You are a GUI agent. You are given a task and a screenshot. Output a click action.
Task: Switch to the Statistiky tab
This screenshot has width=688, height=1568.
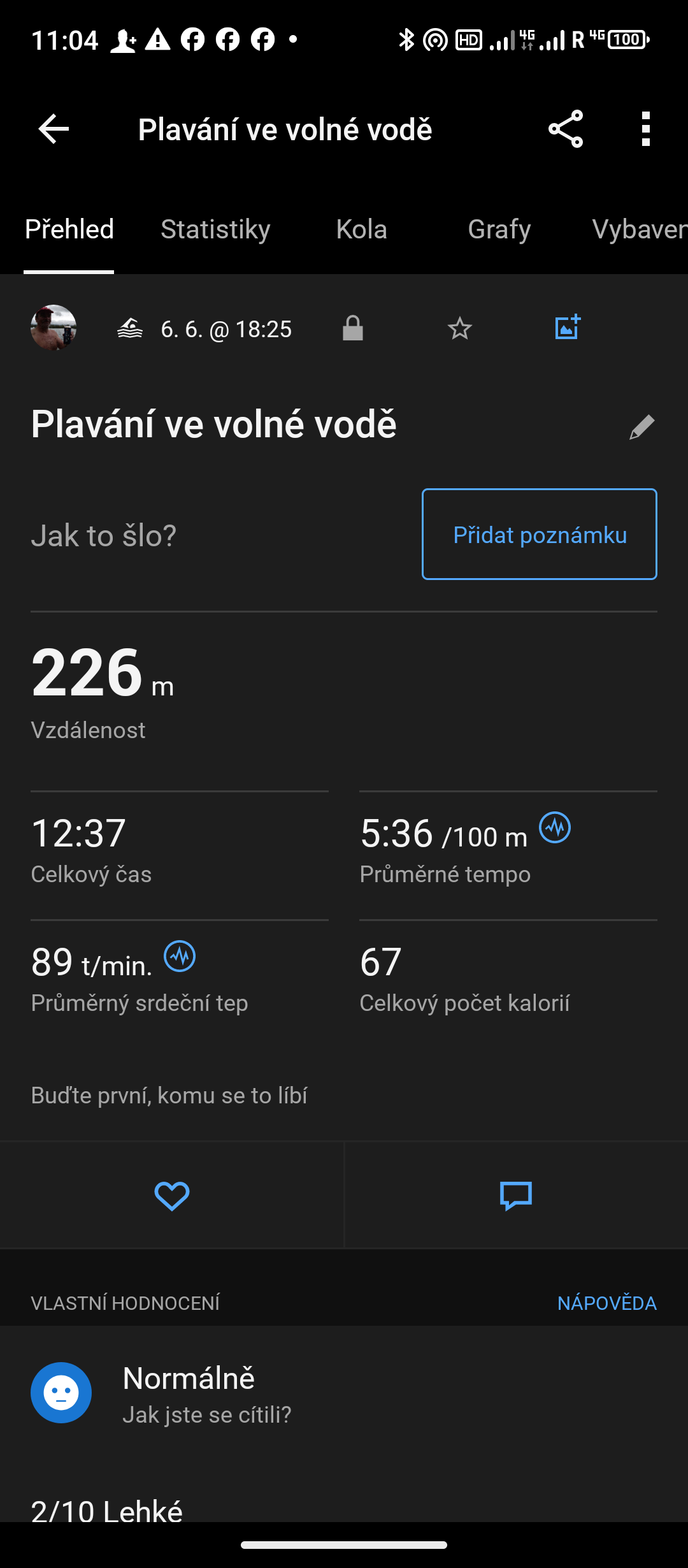click(x=215, y=229)
